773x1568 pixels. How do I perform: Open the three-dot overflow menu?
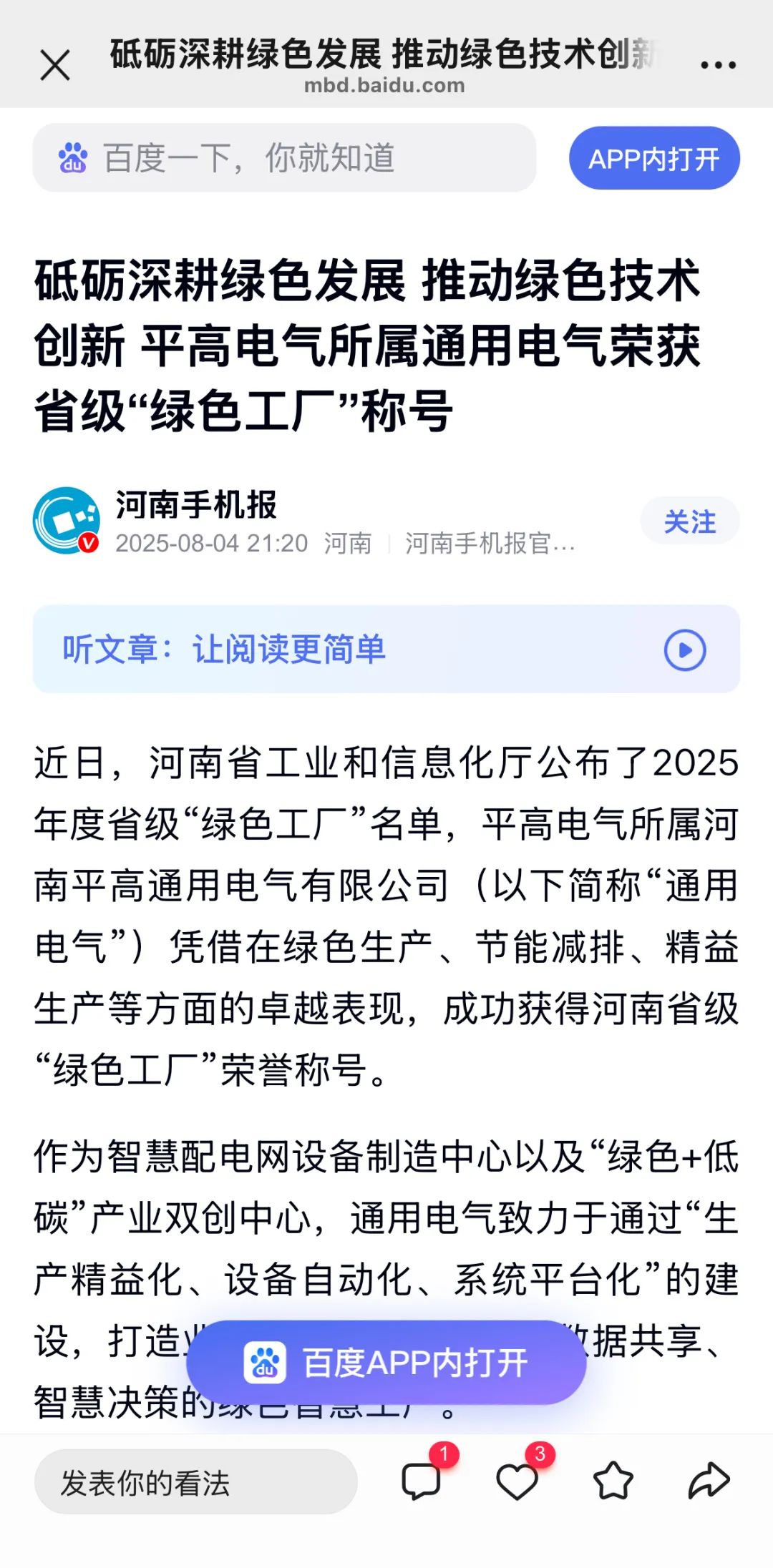718,65
